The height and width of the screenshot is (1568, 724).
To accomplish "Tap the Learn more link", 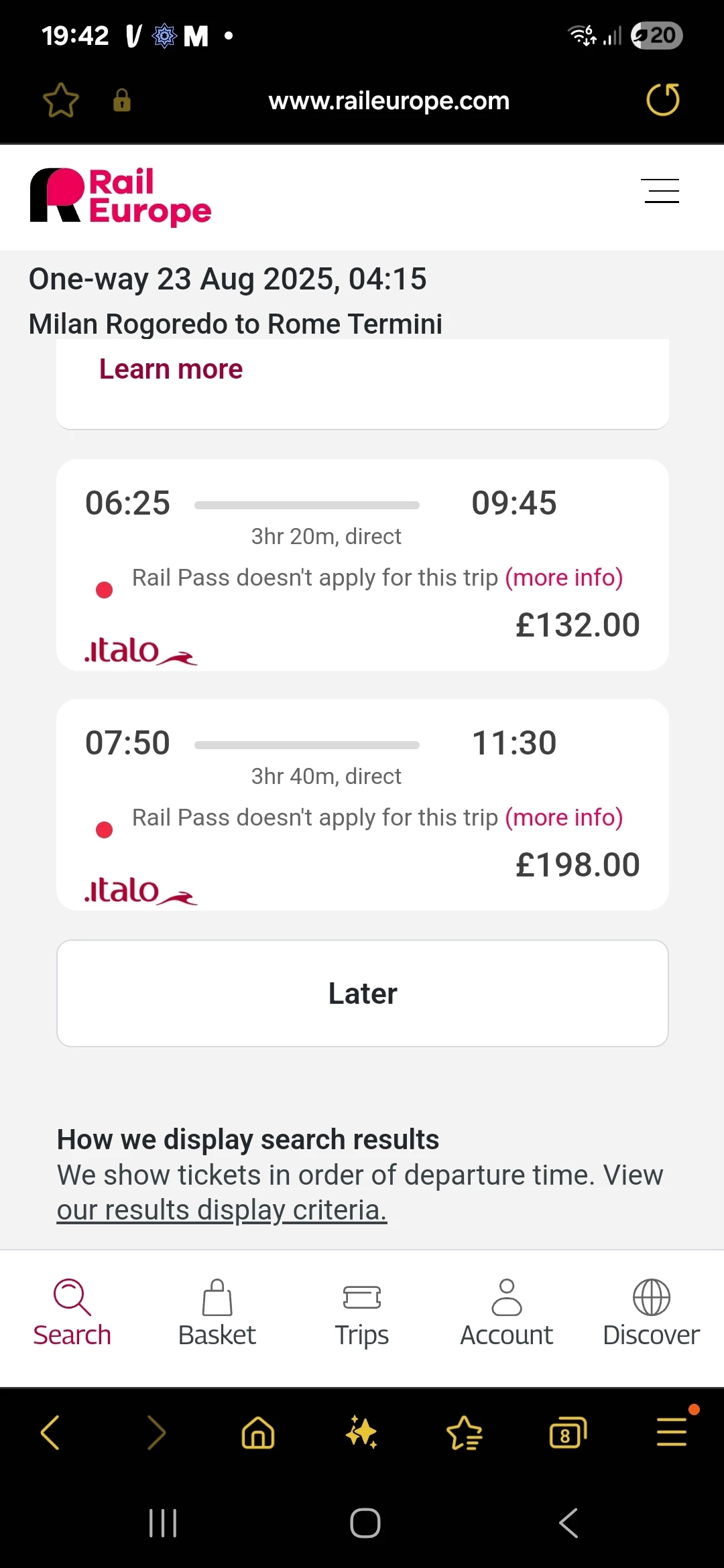I will pyautogui.click(x=171, y=369).
